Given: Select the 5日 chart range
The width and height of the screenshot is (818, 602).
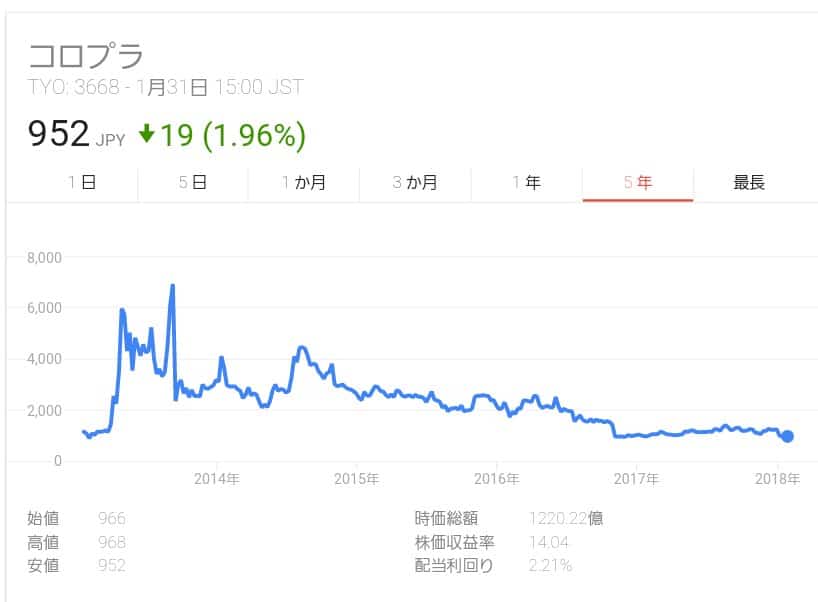Looking at the screenshot, I should pos(193,183).
